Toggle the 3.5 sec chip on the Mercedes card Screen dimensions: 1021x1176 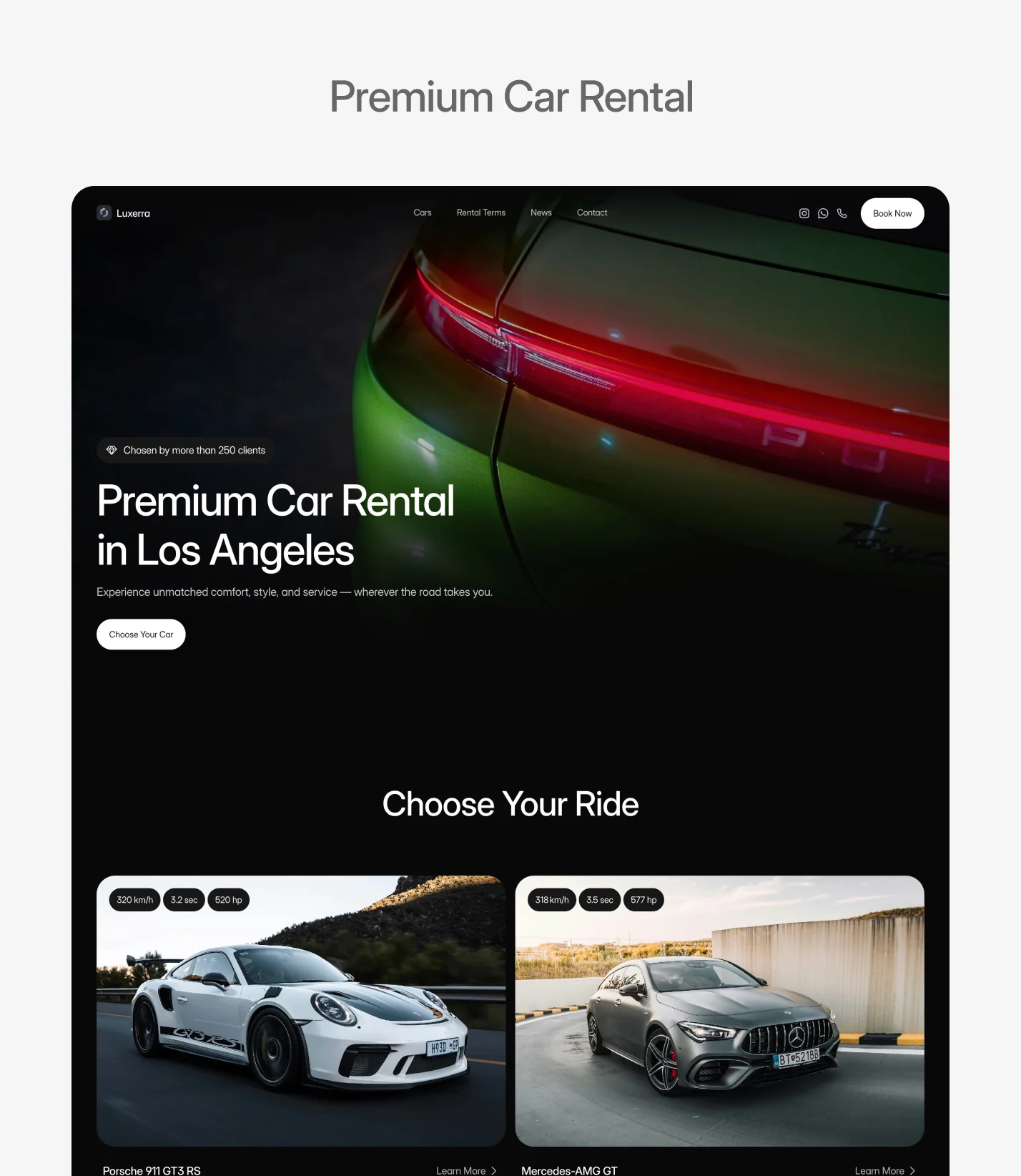598,900
